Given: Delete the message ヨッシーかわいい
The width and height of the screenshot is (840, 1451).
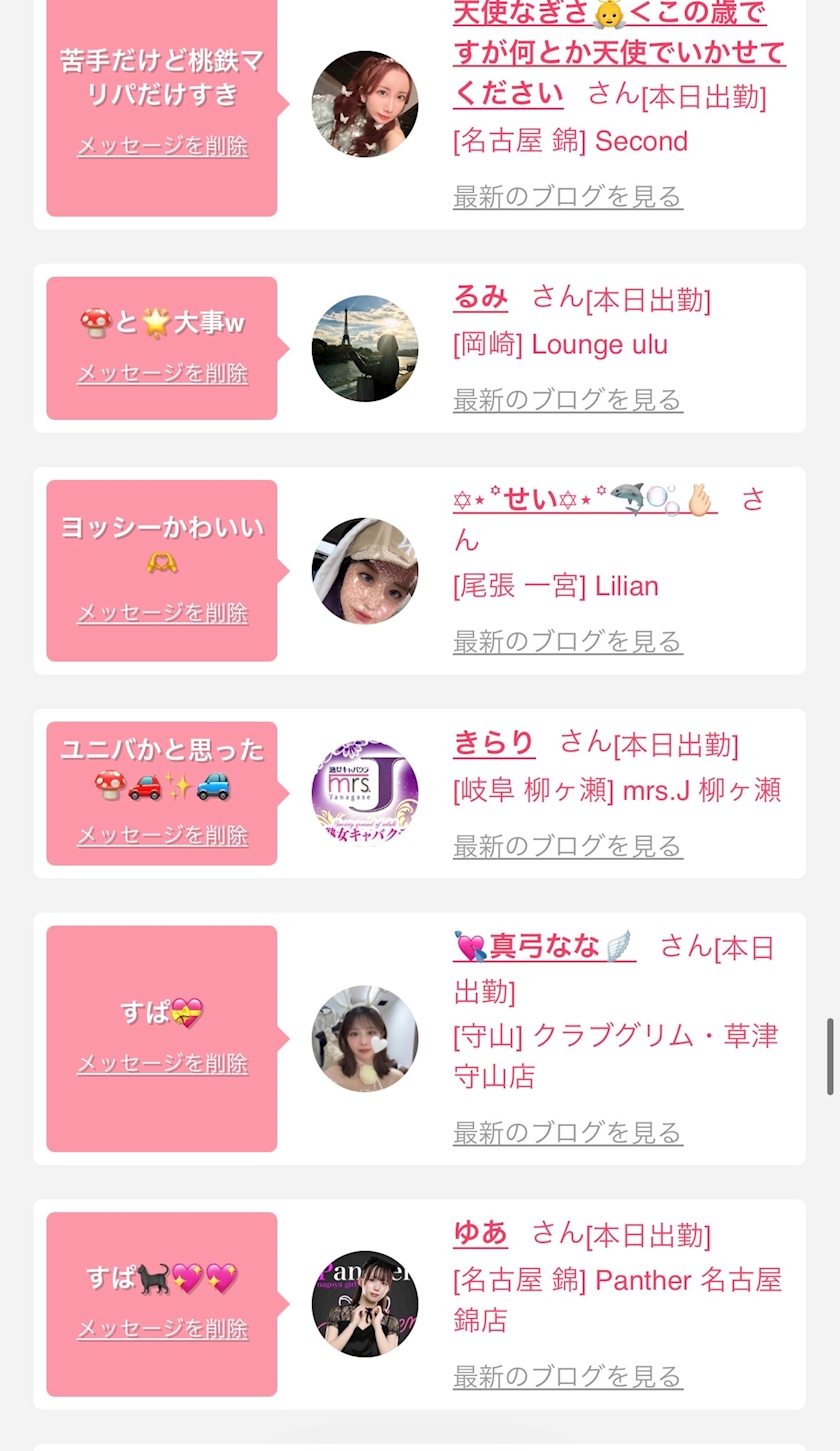Looking at the screenshot, I should [162, 613].
